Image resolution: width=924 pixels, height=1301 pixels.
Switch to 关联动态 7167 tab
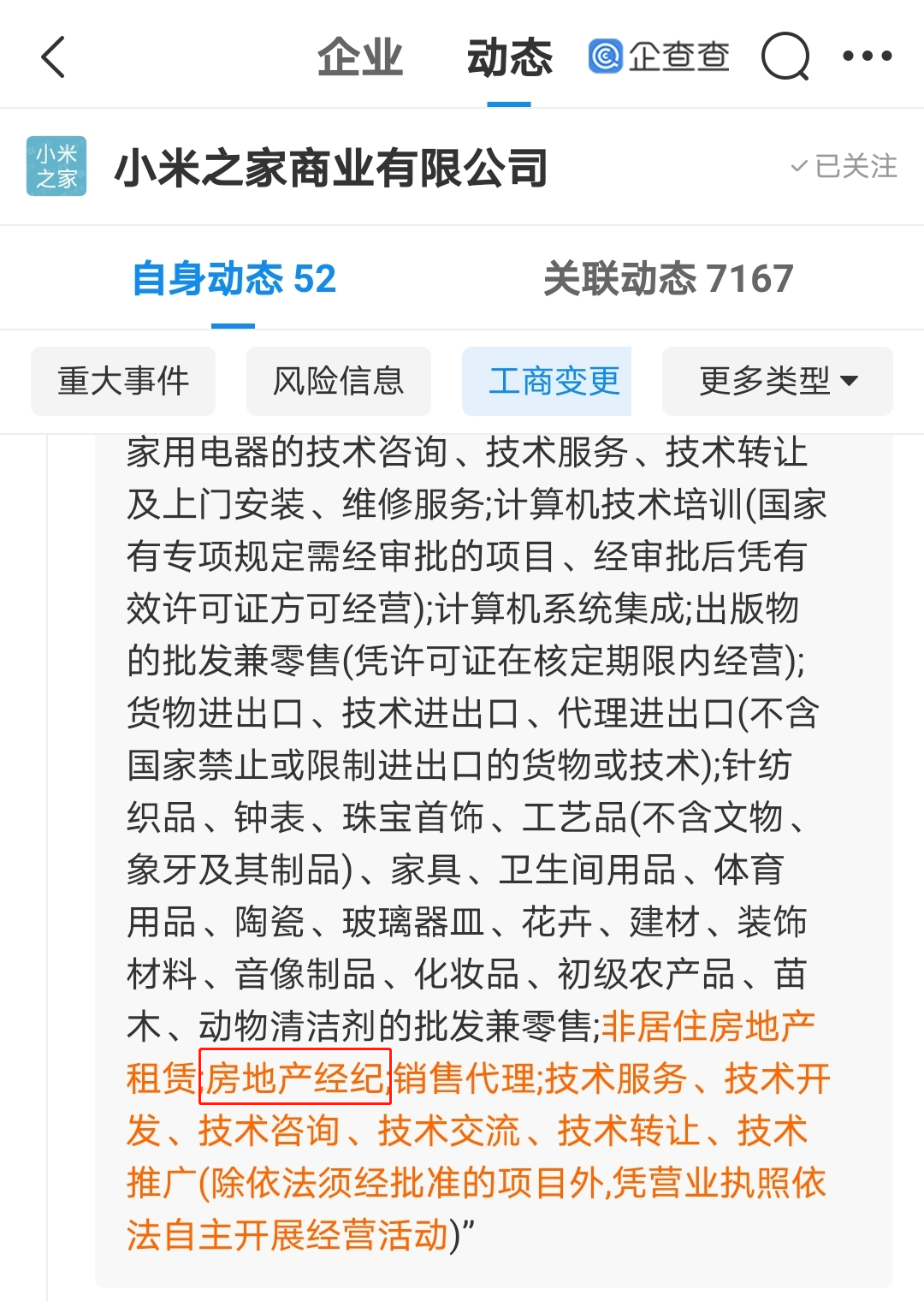tap(668, 279)
